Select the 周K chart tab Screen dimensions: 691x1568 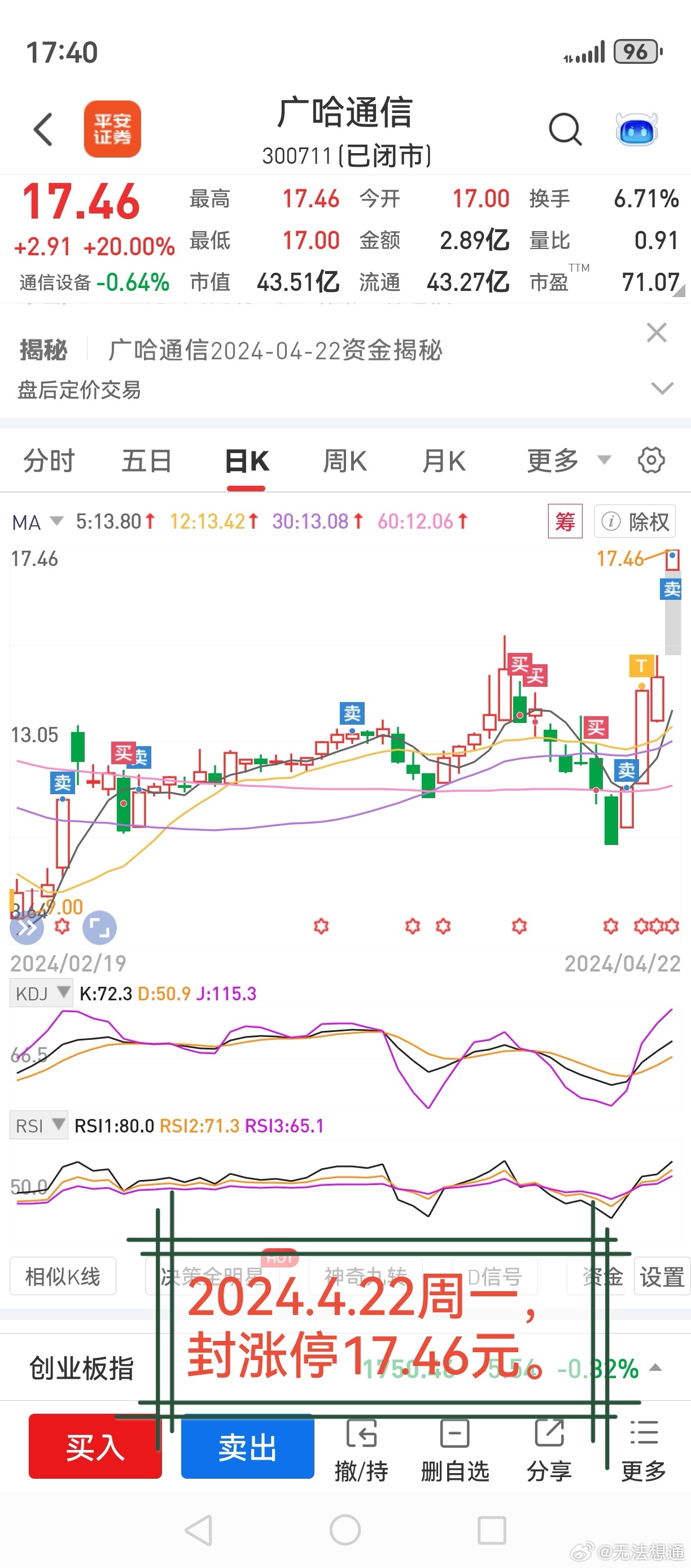[345, 461]
